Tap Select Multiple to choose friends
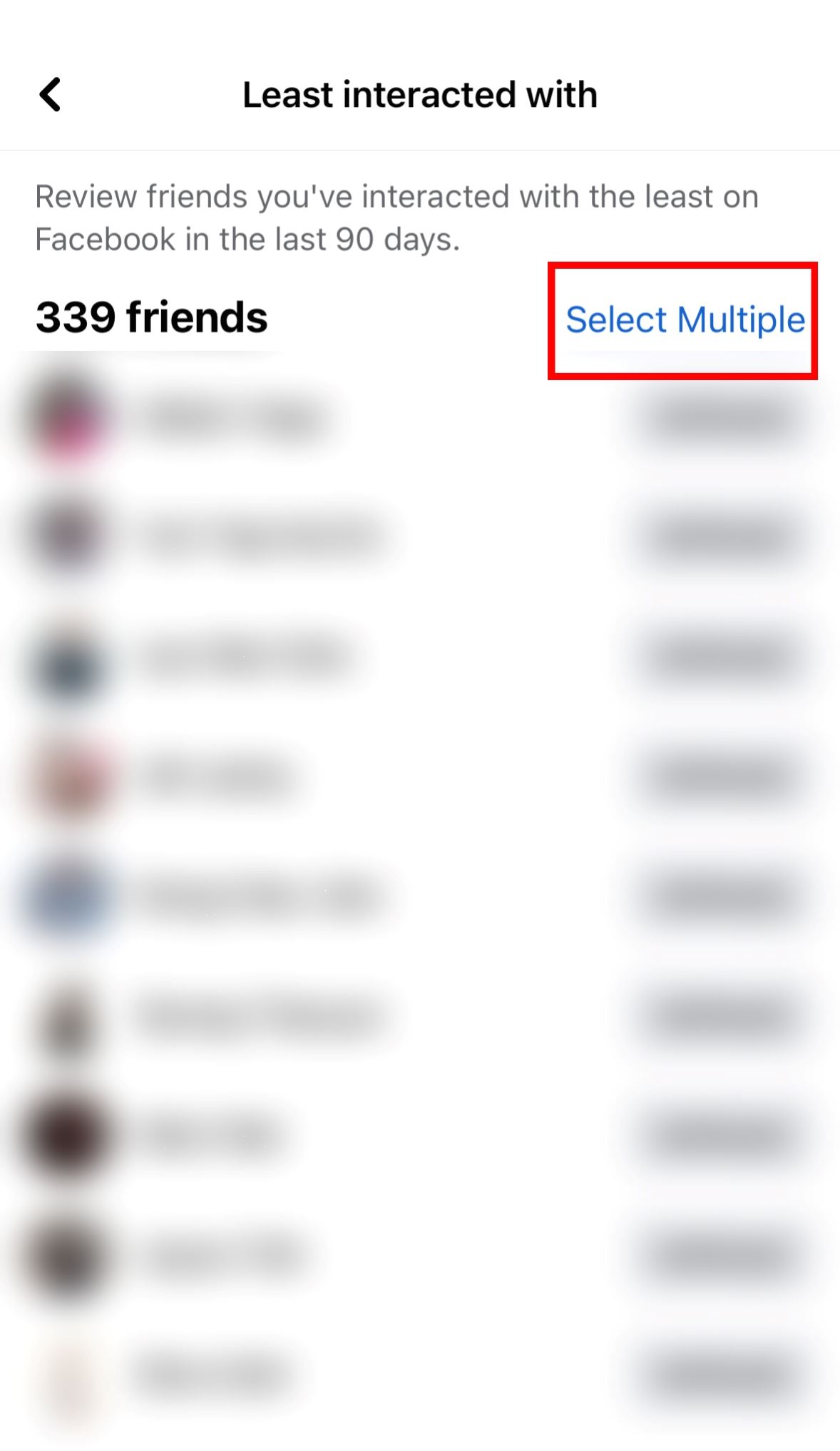 [685, 319]
